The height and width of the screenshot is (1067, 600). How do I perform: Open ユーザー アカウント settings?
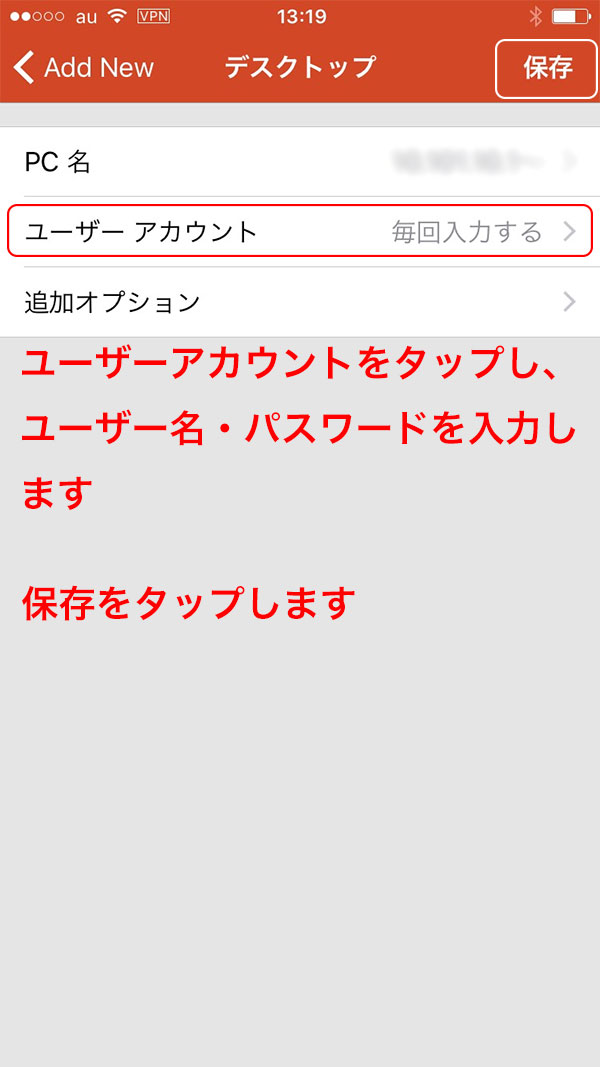pyautogui.click(x=300, y=231)
